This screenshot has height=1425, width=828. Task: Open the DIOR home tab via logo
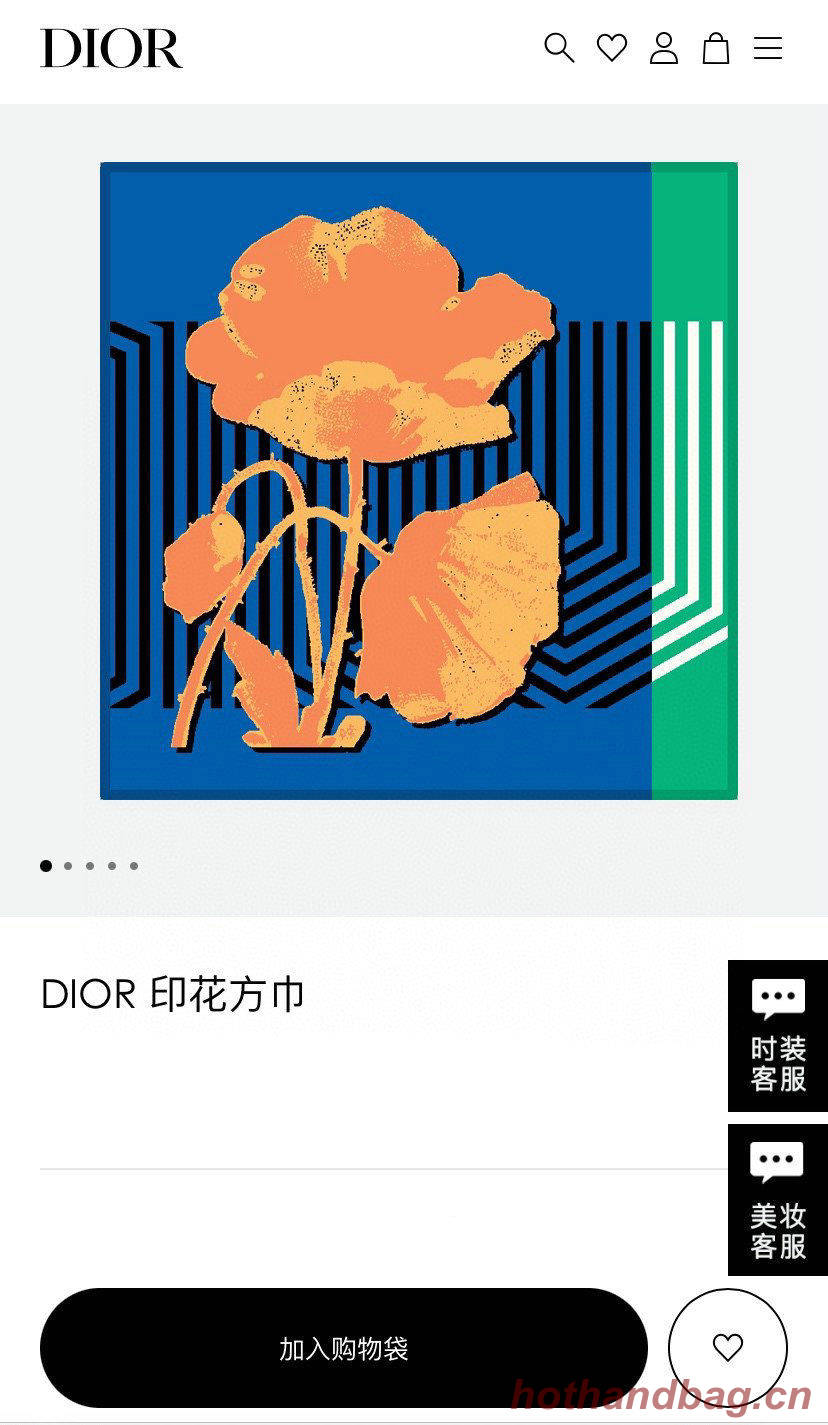pos(112,50)
